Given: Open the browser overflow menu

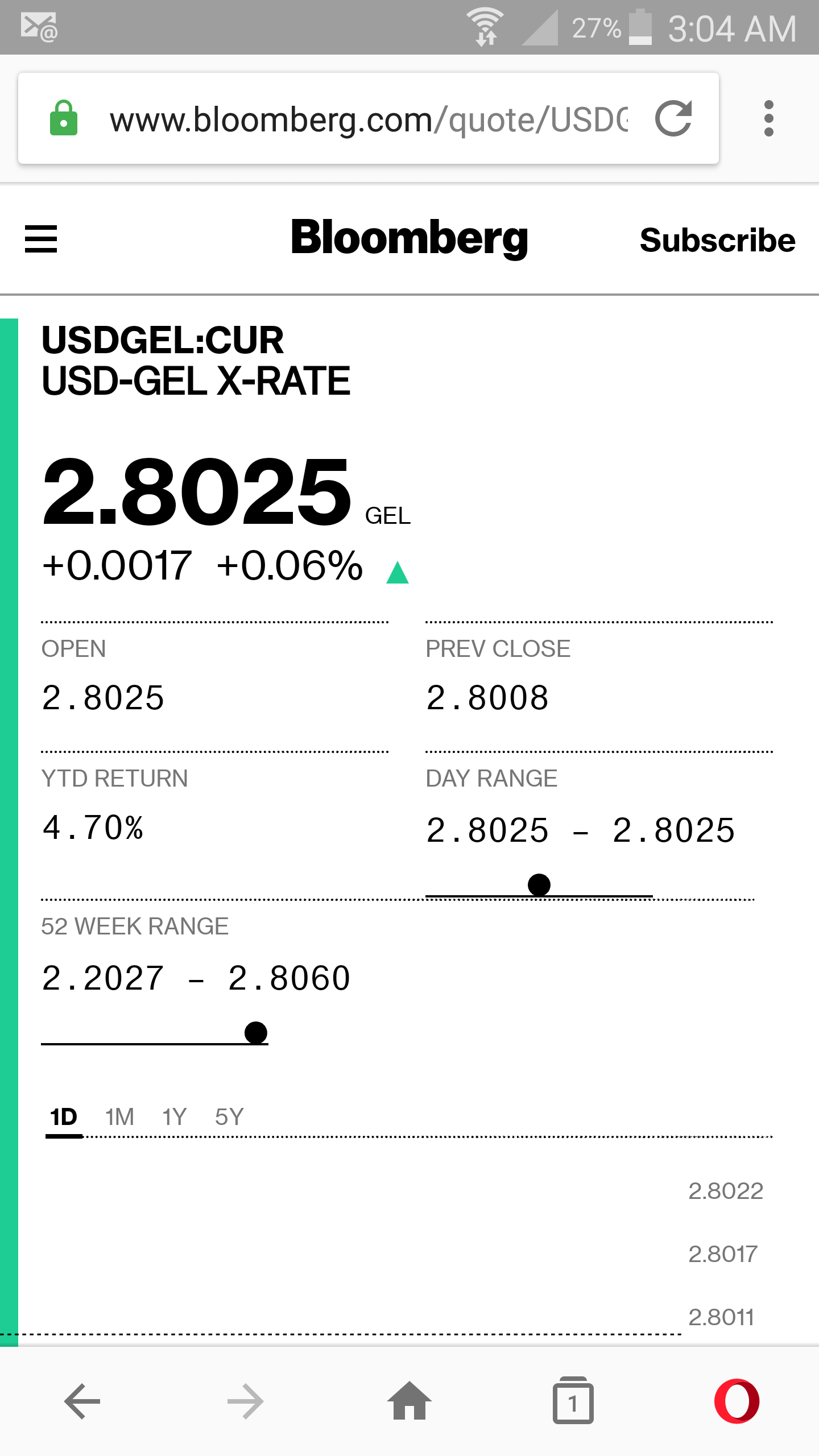Looking at the screenshot, I should pyautogui.click(x=768, y=119).
